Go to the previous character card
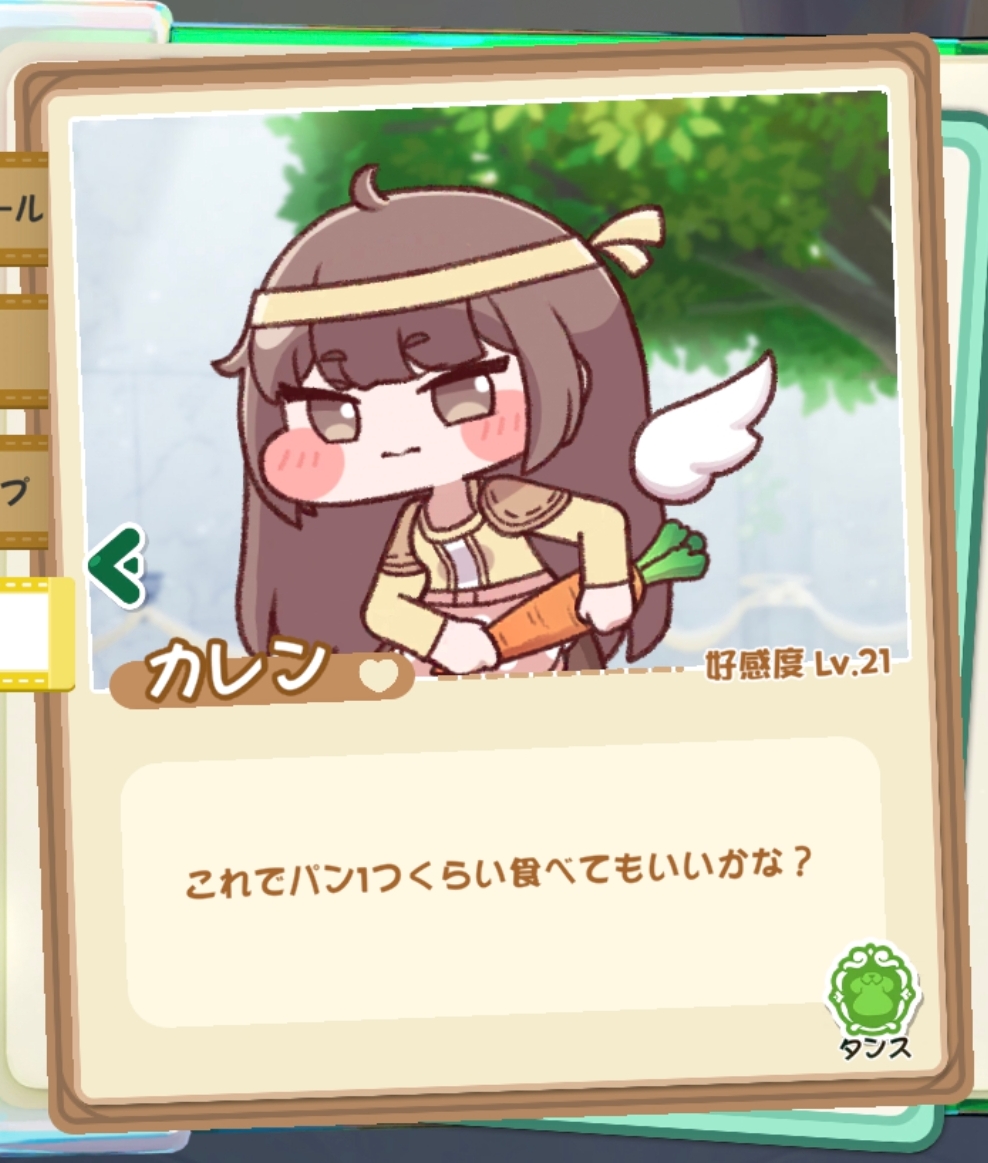The width and height of the screenshot is (988, 1163). [x=118, y=566]
